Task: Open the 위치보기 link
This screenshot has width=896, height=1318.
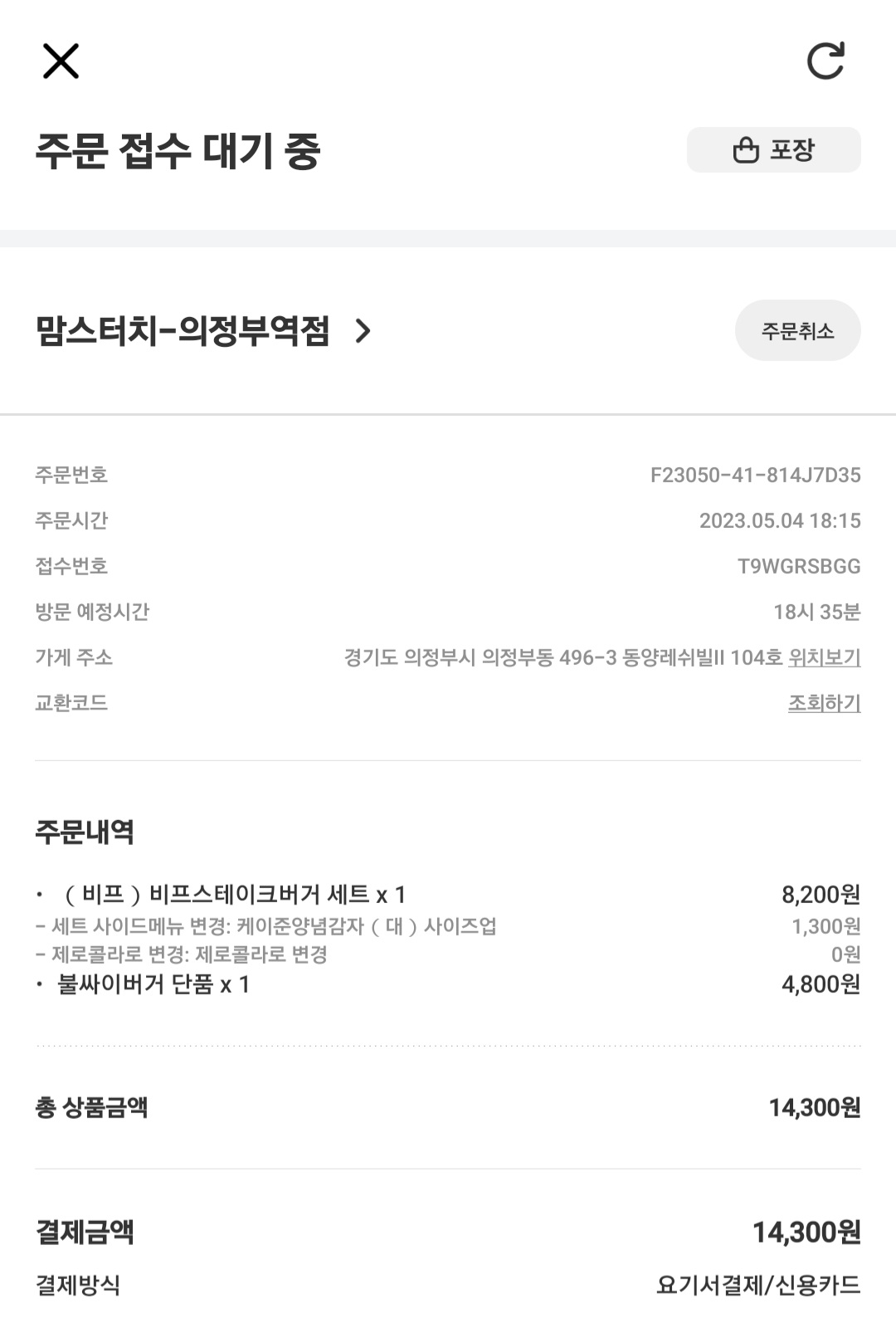Action: pos(824,658)
